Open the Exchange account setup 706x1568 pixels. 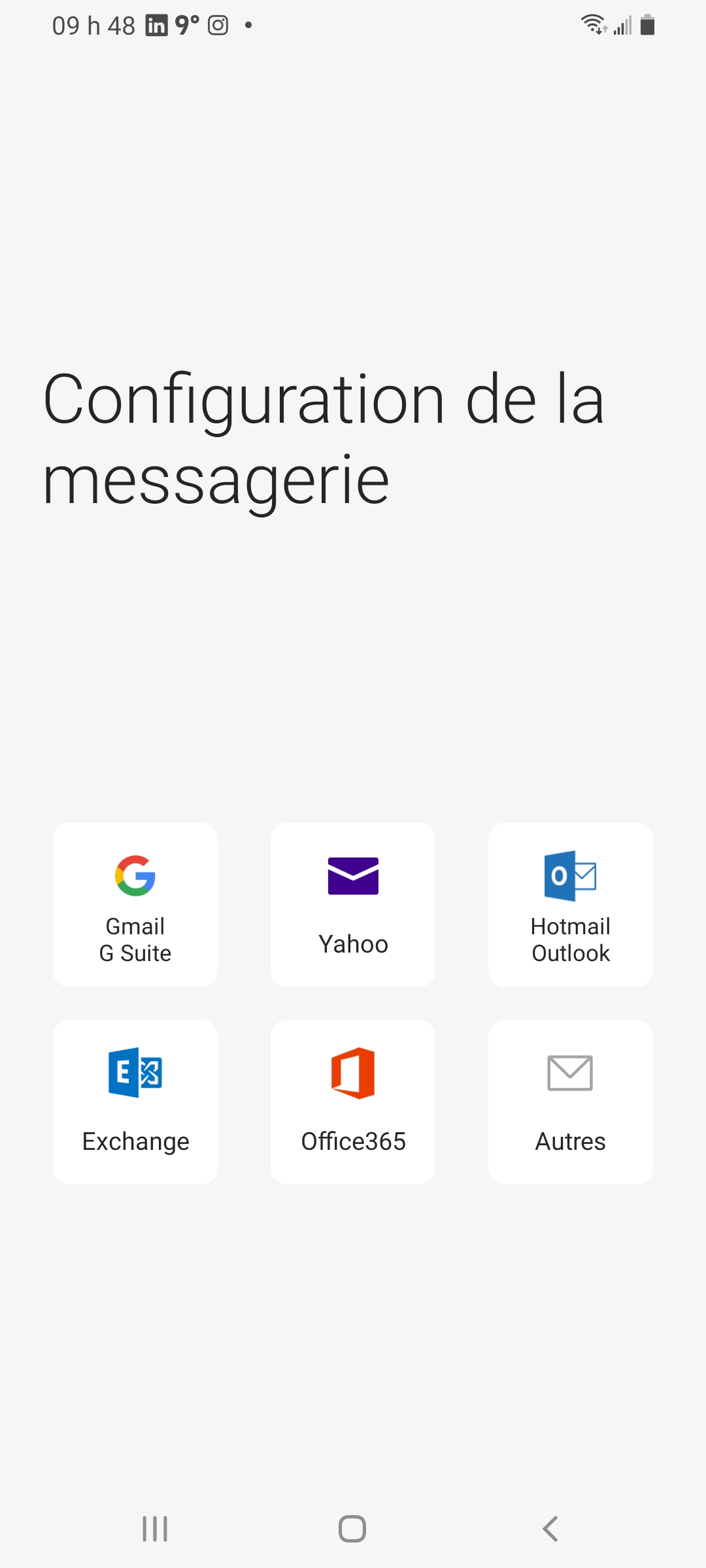click(135, 1102)
